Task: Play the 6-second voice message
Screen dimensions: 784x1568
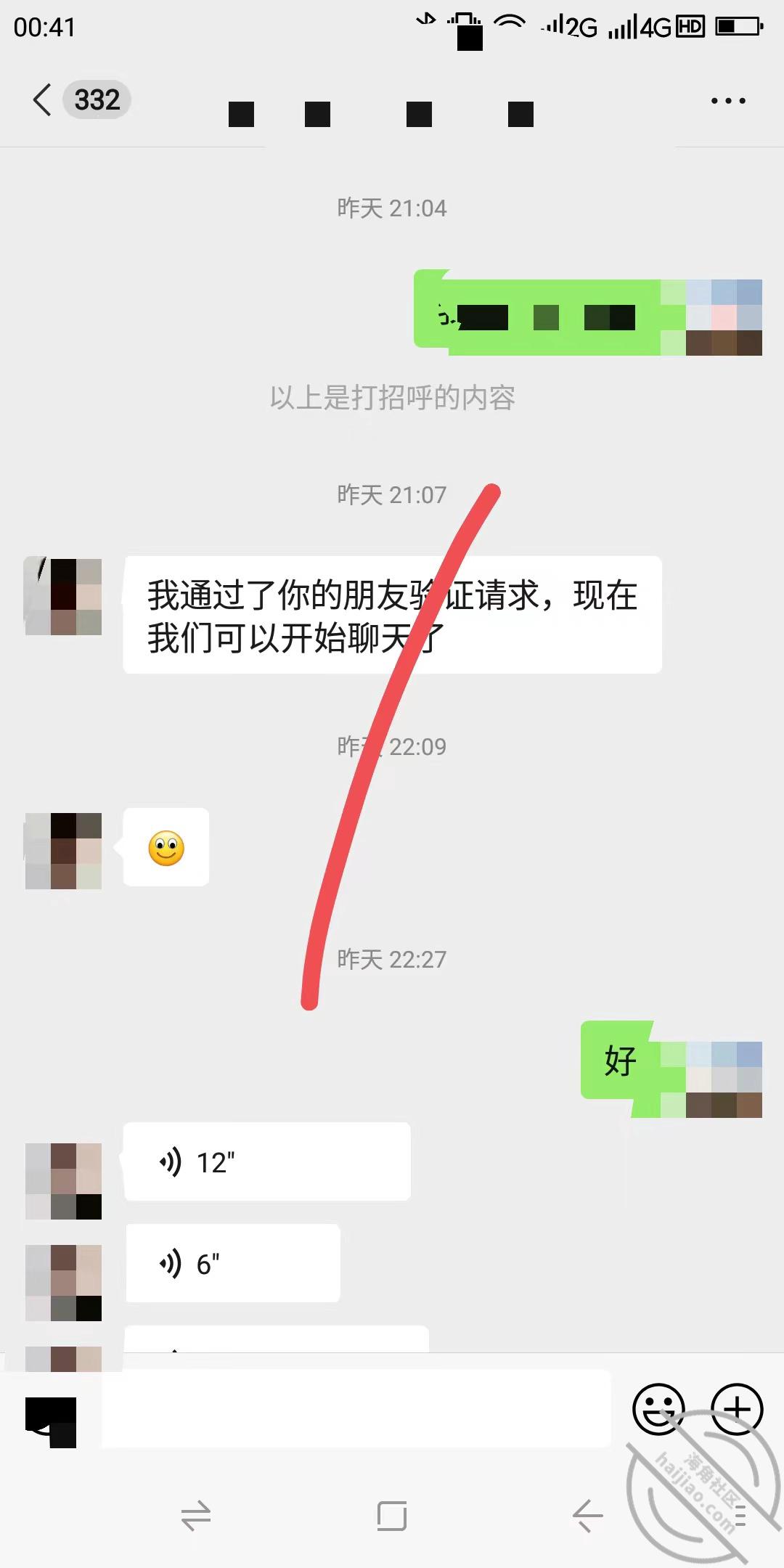Action: coord(232,1264)
